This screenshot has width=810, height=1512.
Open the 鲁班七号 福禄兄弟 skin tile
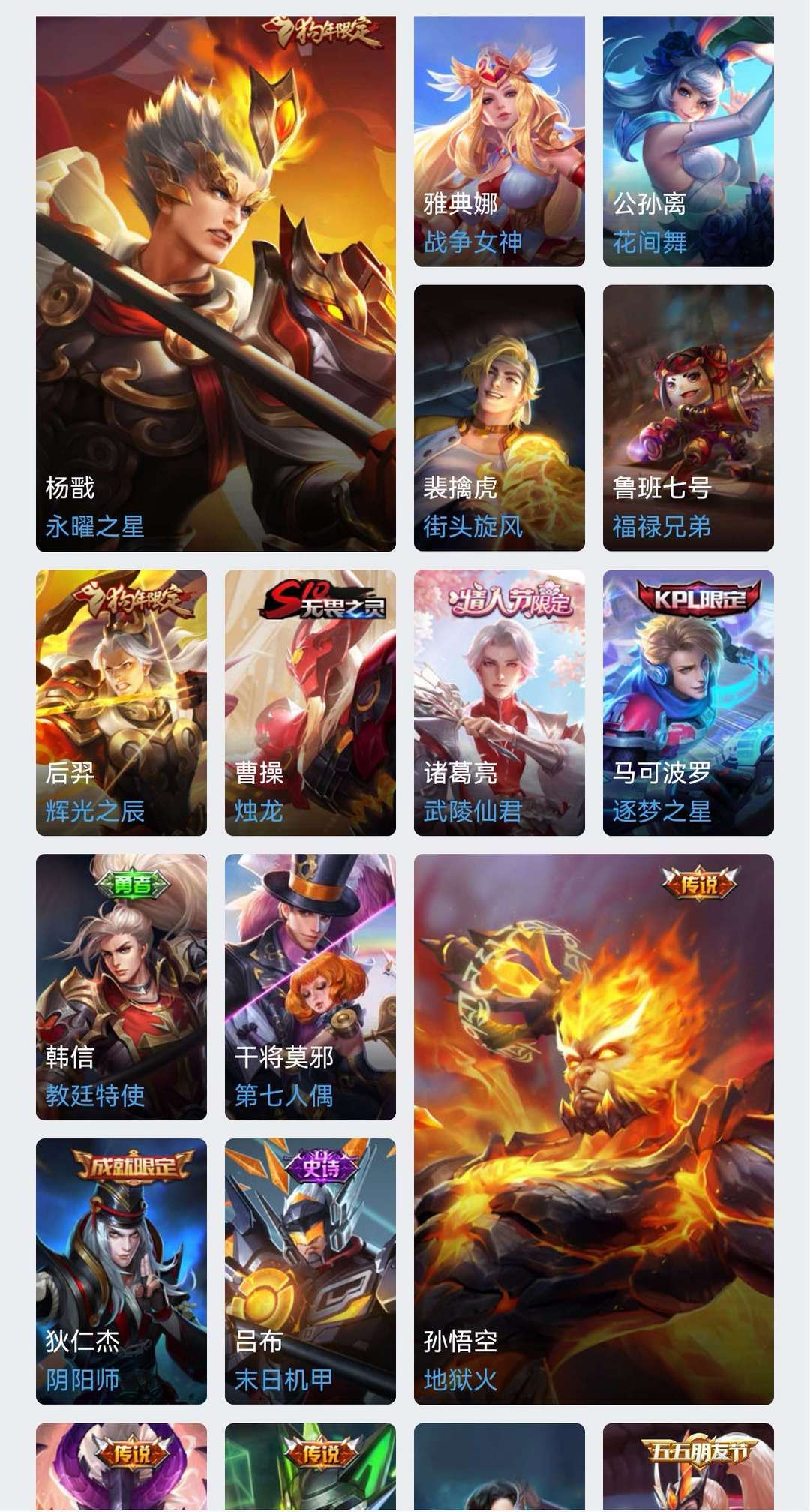point(688,418)
